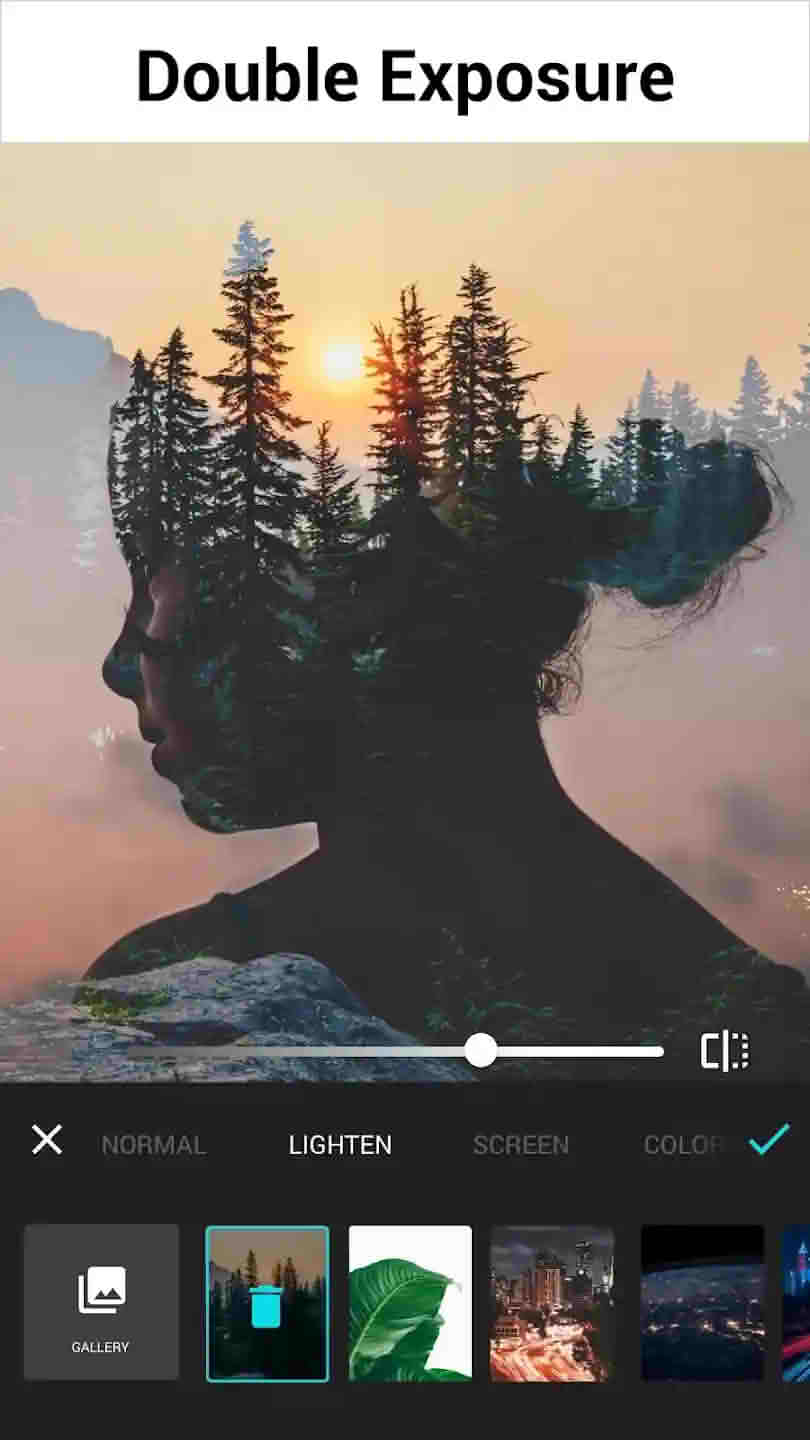
Task: Confirm the edit with the checkmark
Action: coord(769,1138)
